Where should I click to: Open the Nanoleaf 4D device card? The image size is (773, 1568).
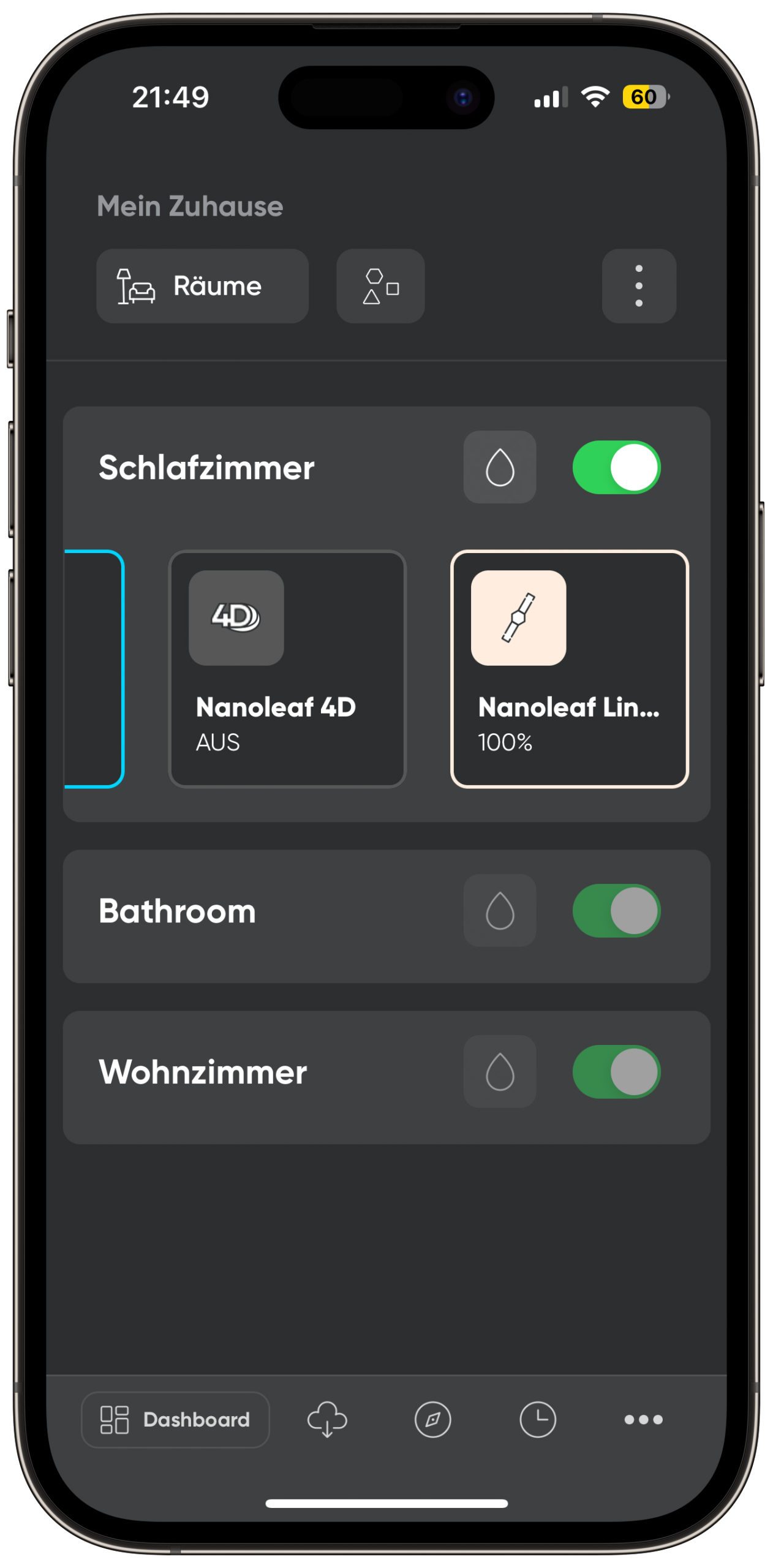click(x=287, y=669)
